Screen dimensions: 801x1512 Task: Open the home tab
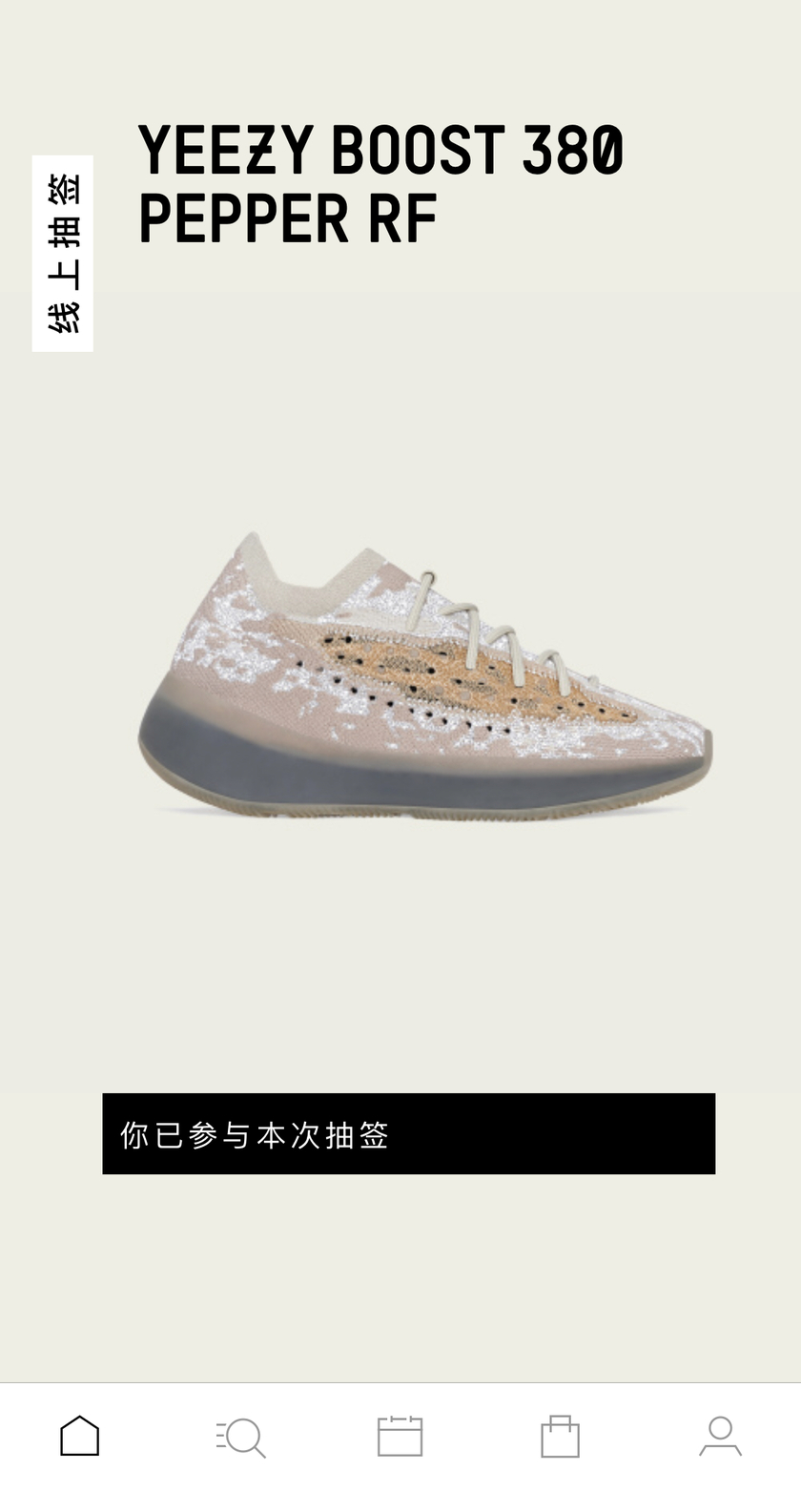tap(80, 1436)
